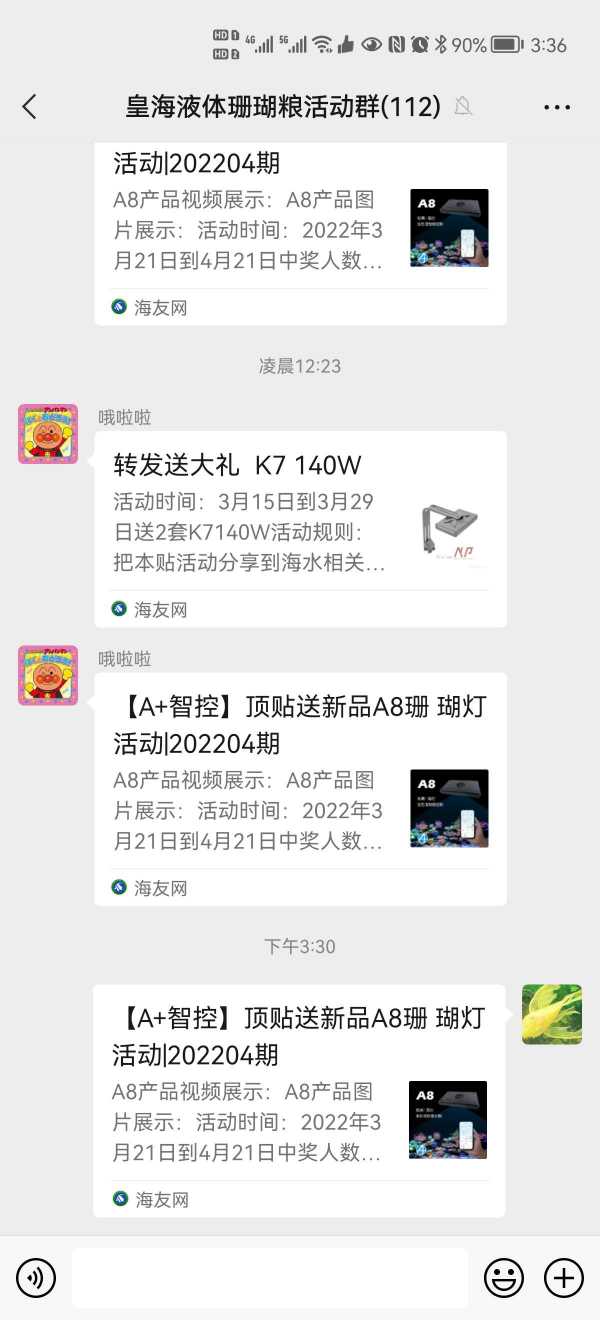Open my sent A8珊瑚灯 link from 下午3:30

click(299, 1100)
